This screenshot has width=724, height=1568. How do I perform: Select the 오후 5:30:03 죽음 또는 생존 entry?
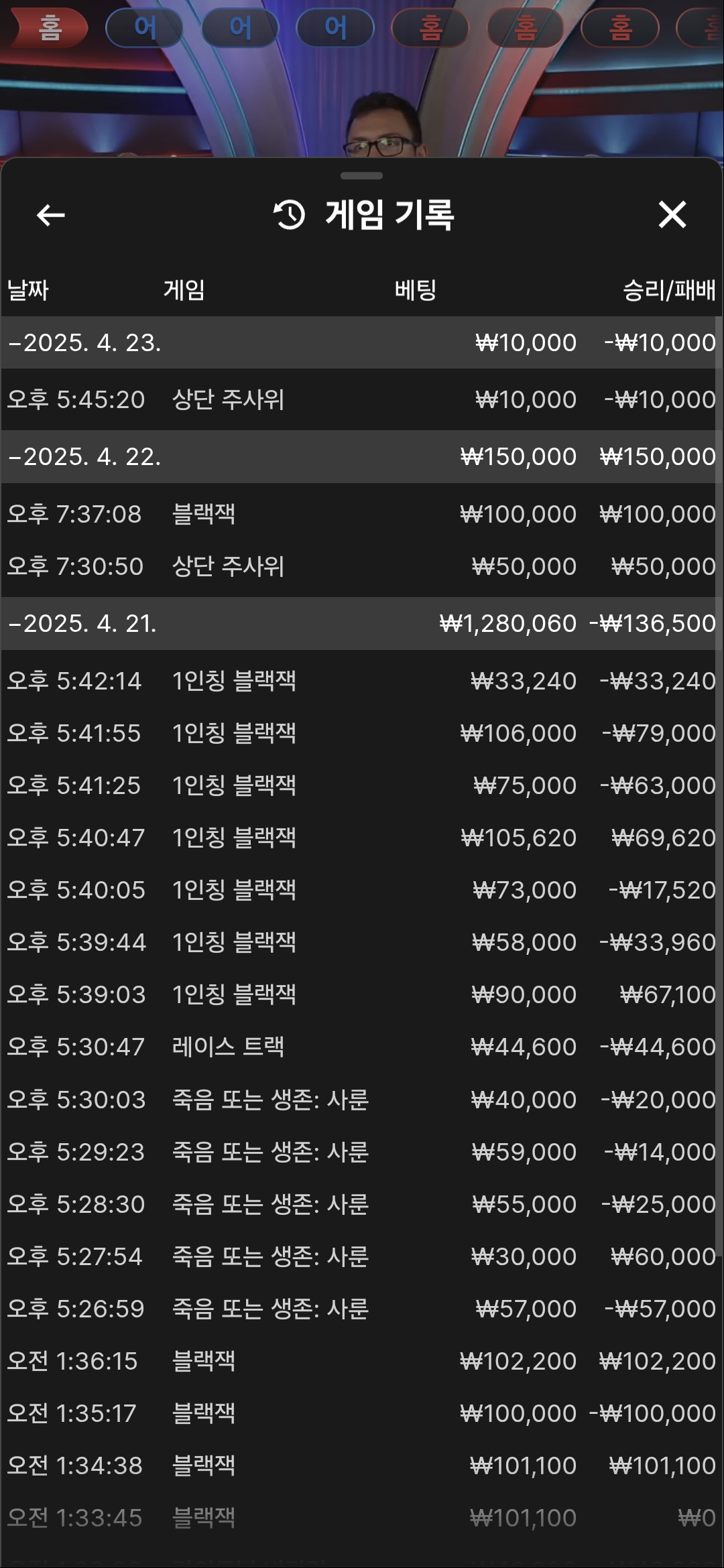[359, 1100]
